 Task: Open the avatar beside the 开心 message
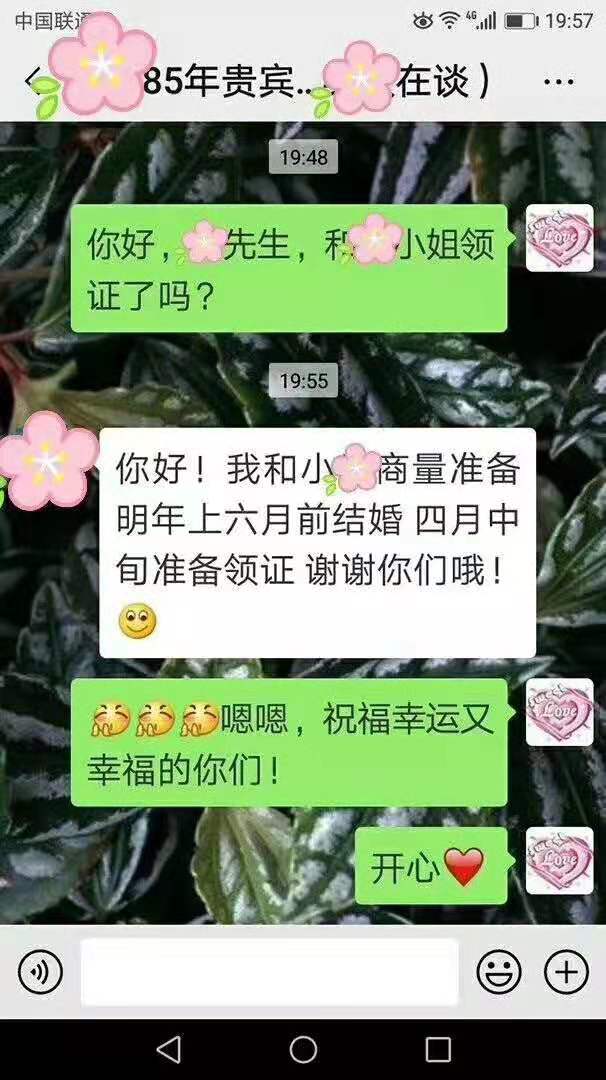(560, 861)
